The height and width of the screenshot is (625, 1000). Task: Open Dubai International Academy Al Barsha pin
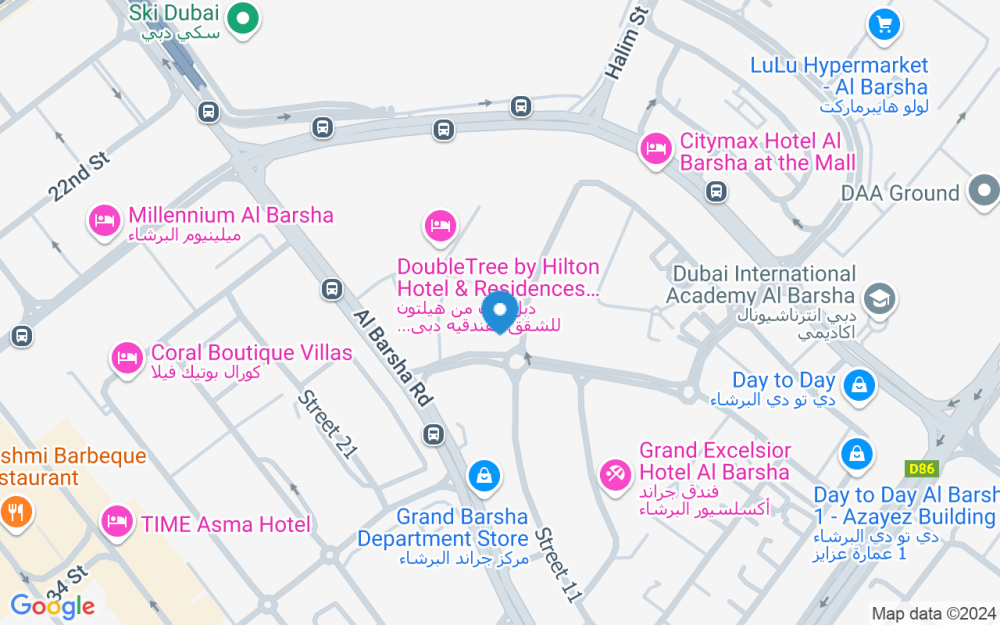pos(880,300)
